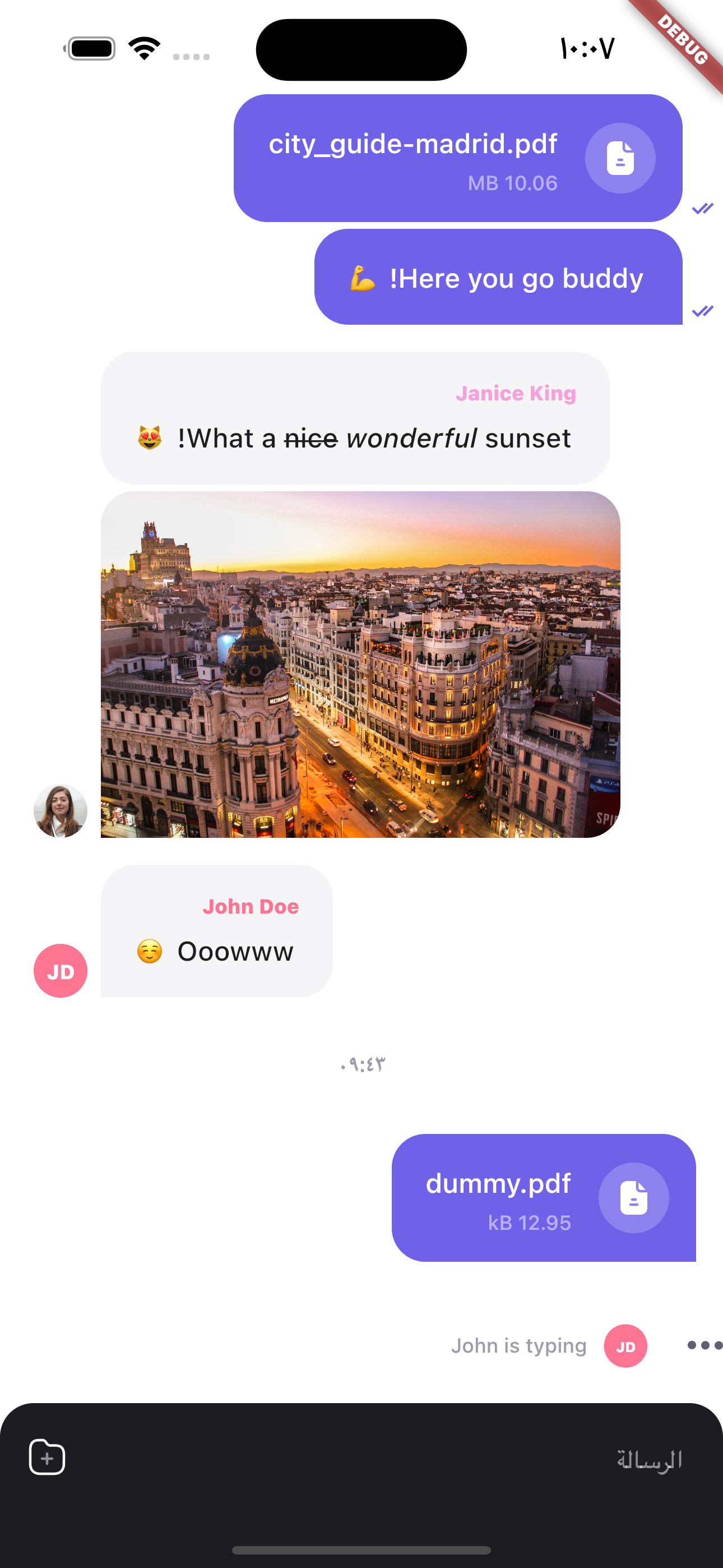This screenshot has width=723, height=1568.
Task: View the Madrid sunset photo
Action: tap(360, 664)
